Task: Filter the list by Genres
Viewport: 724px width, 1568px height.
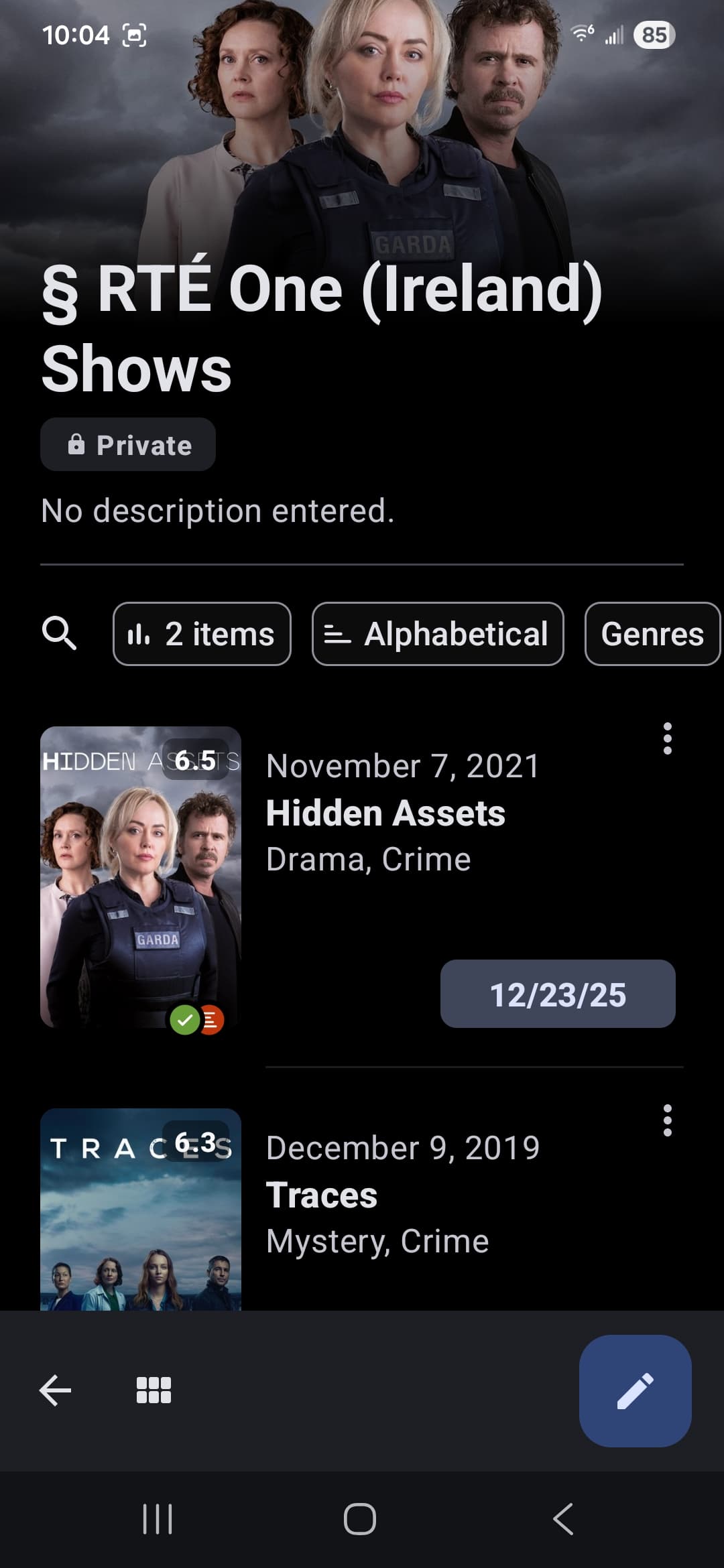Action: tap(652, 634)
